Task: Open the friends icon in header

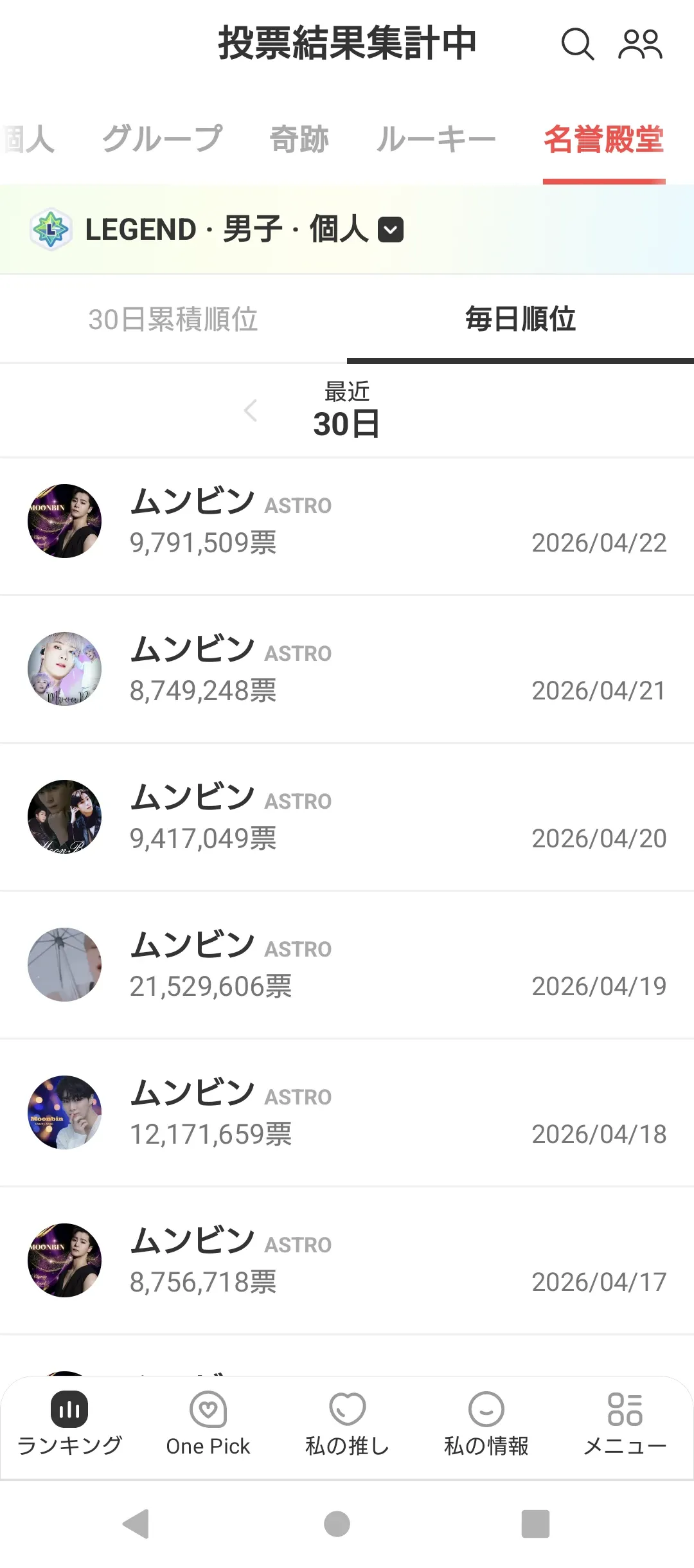Action: 640,44
